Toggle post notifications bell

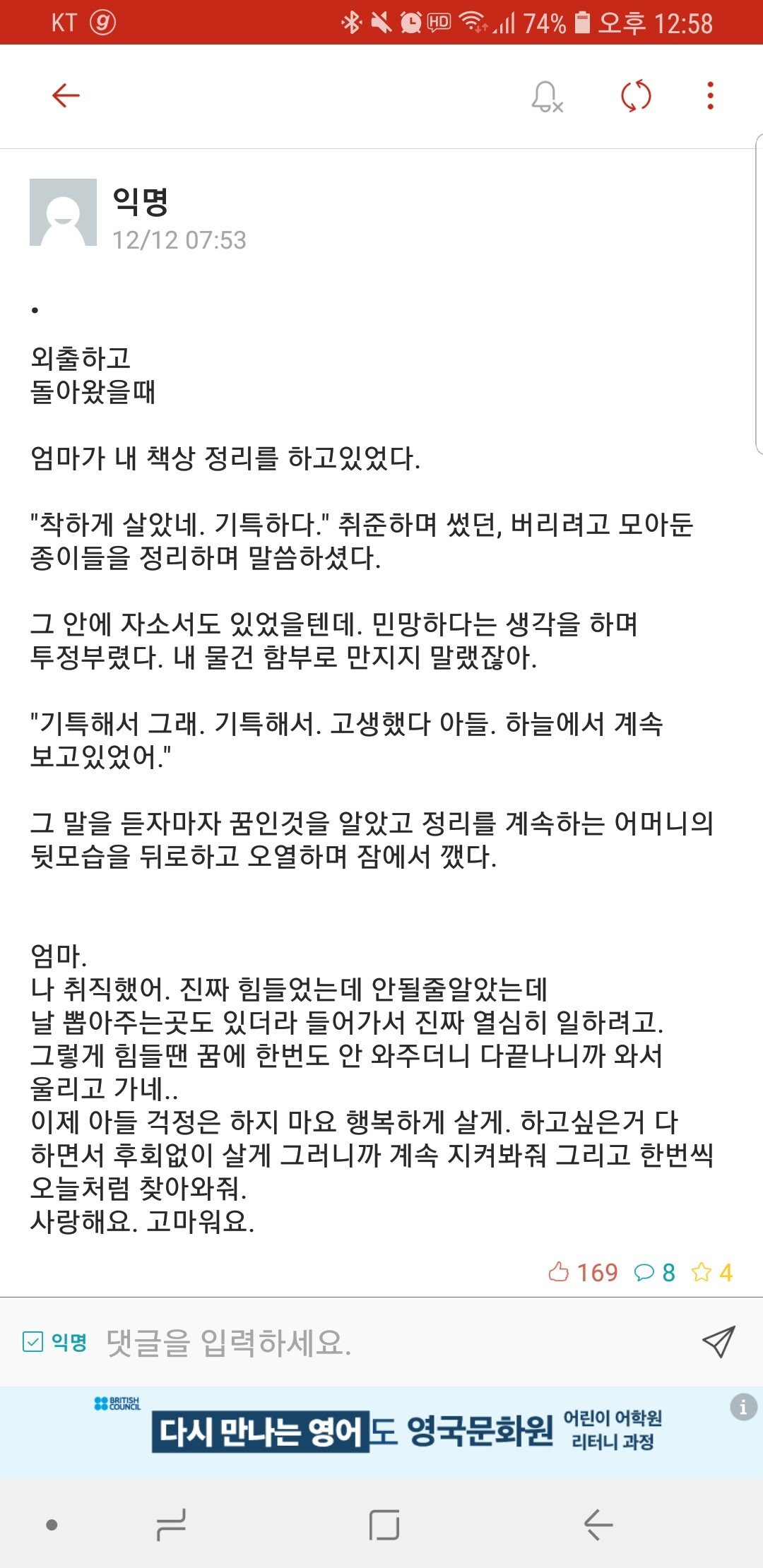[x=547, y=97]
